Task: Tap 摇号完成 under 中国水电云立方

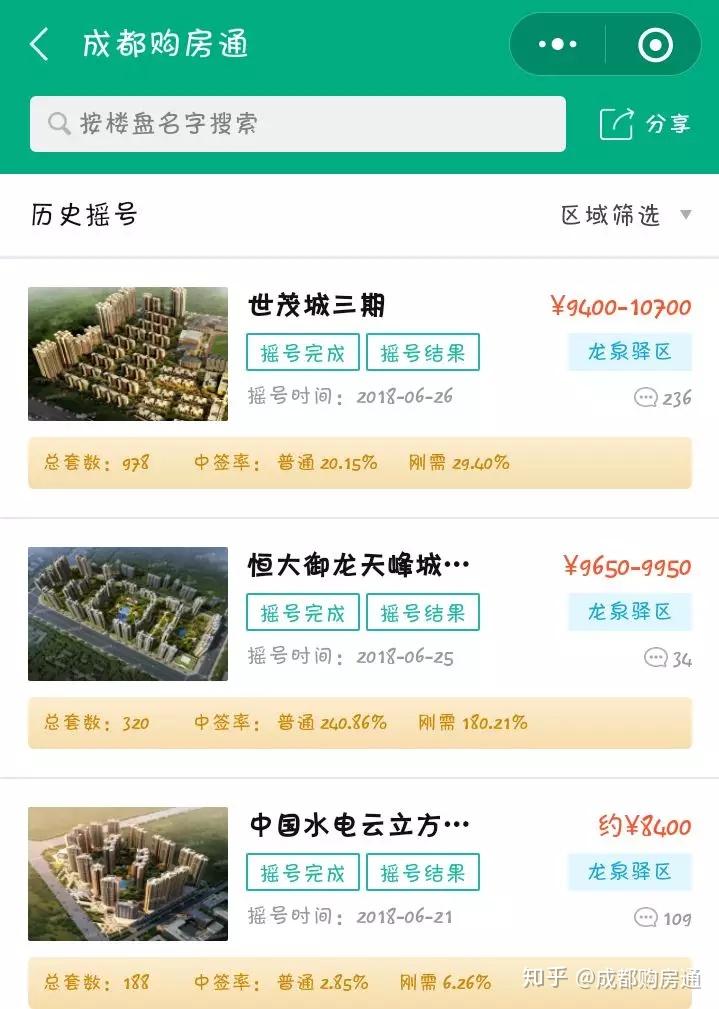Action: pyautogui.click(x=302, y=872)
